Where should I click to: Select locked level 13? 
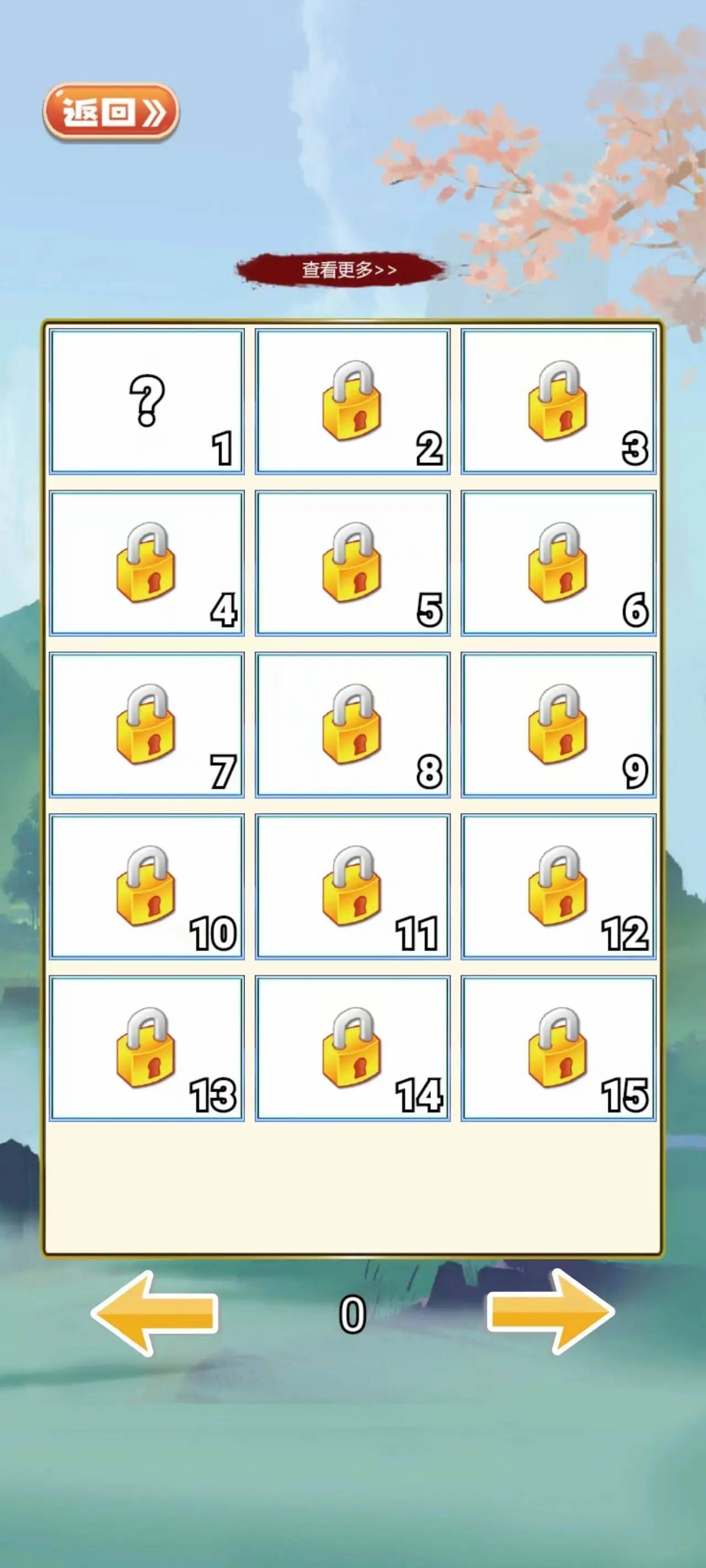147,1048
